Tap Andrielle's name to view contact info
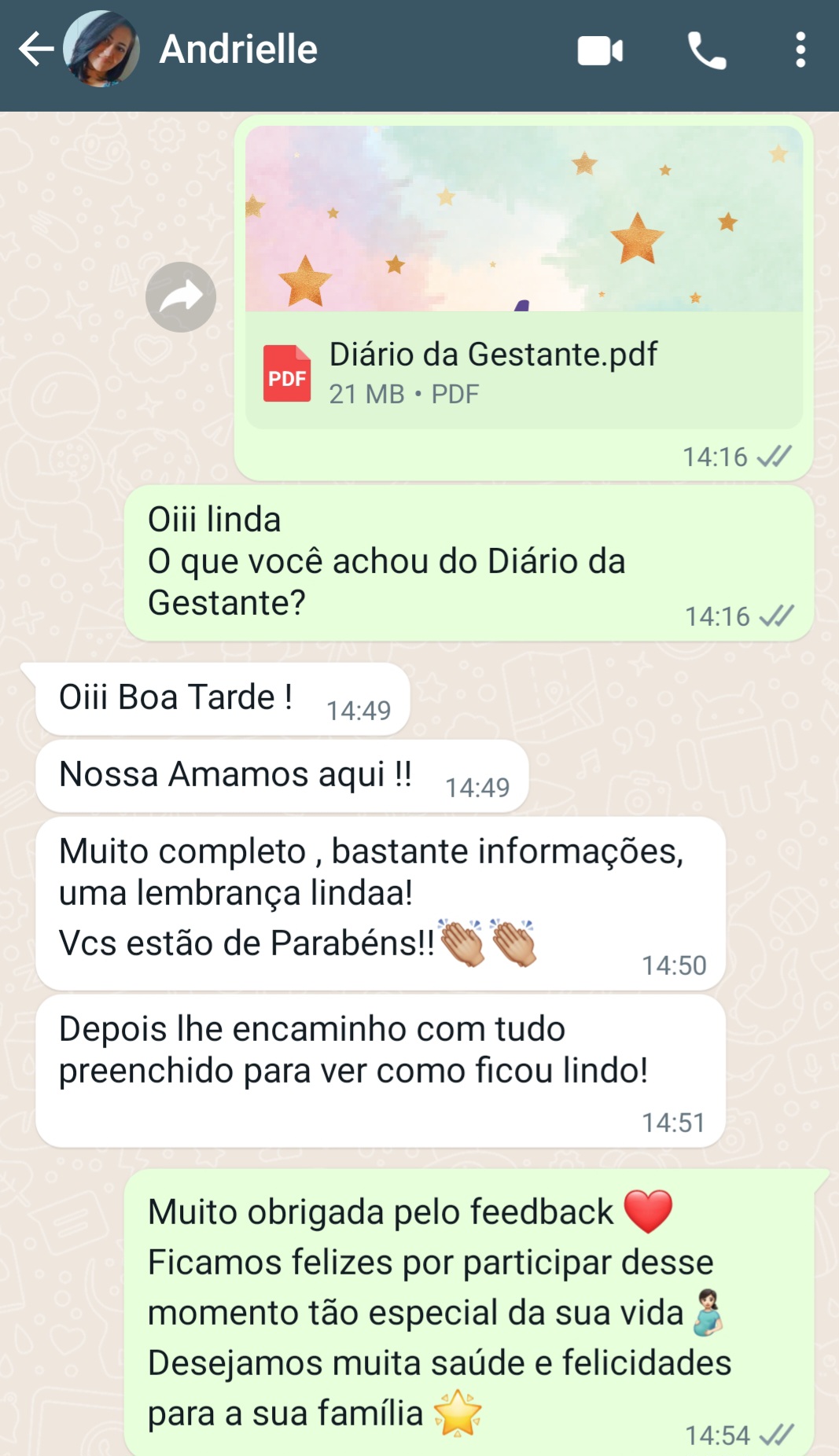Viewport: 839px width, 1456px height. 236,50
